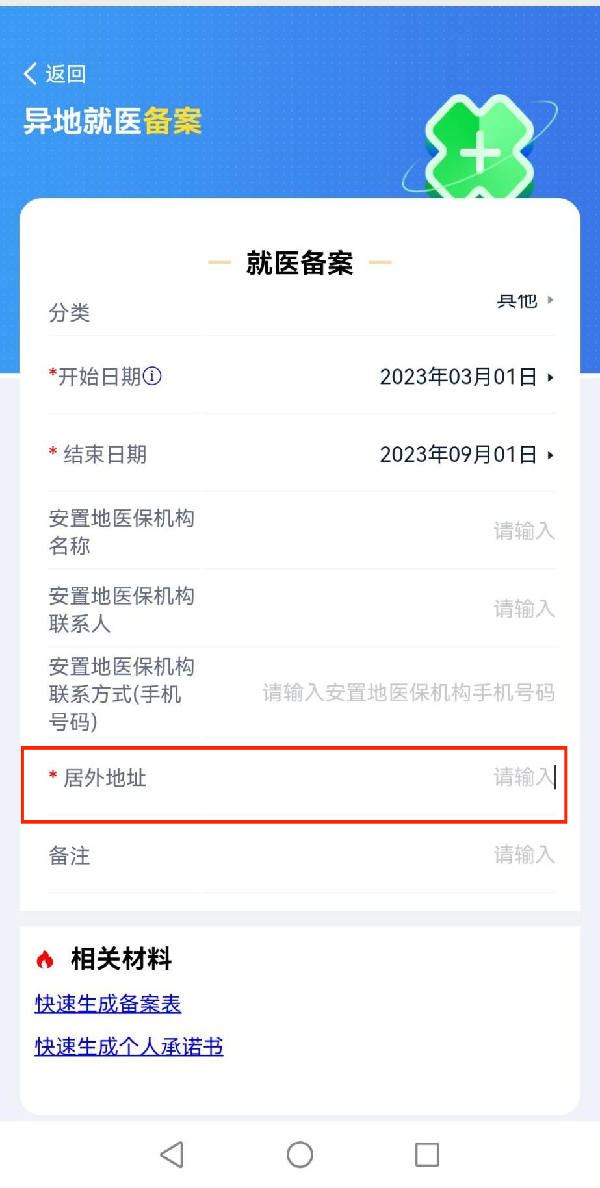Image resolution: width=600 pixels, height=1188 pixels.
Task: Tap the system back navigation button
Action: (172, 1155)
